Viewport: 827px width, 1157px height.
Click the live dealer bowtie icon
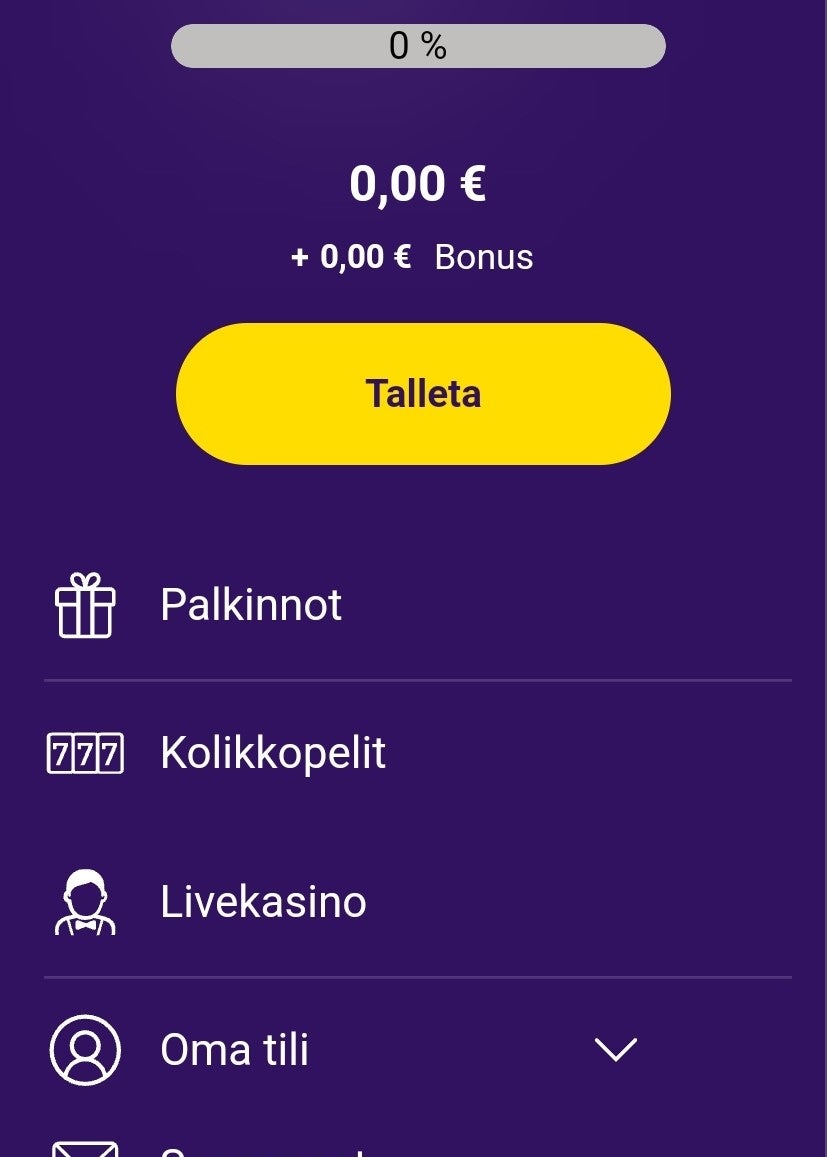click(x=84, y=902)
